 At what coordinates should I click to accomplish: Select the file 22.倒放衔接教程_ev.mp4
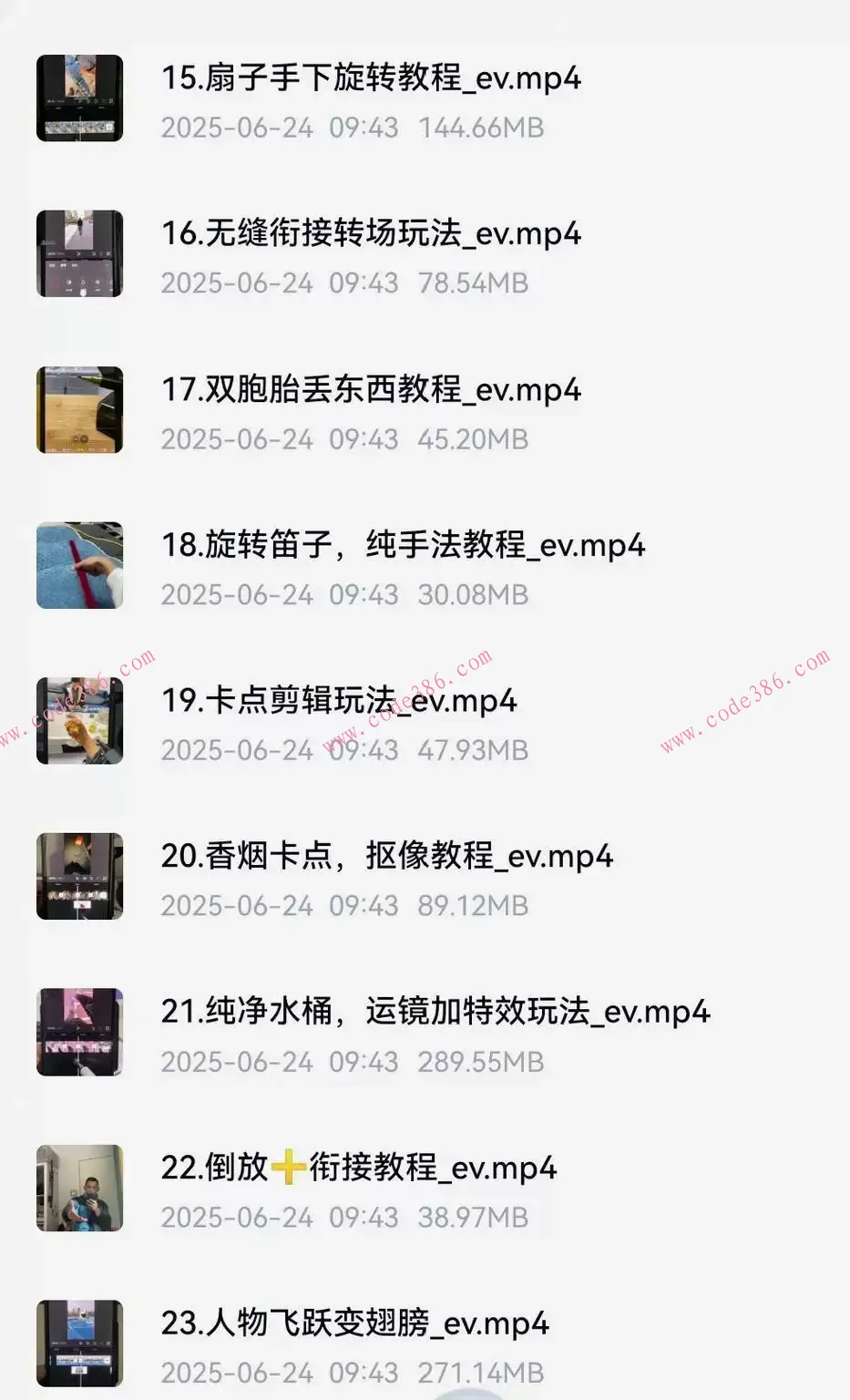tap(360, 1168)
